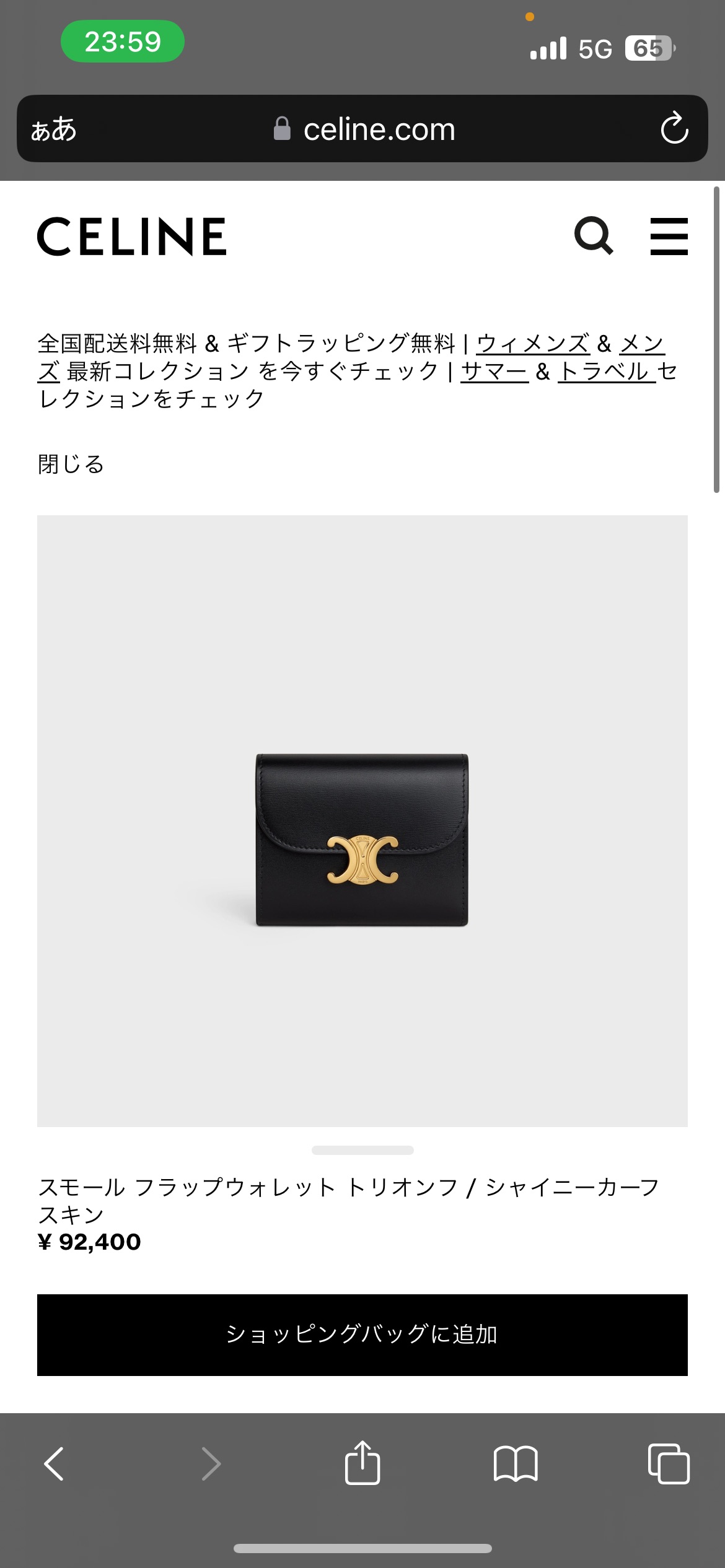Screen dimensions: 725x1568
Task: Open the トラベル selection link
Action: coord(606,372)
